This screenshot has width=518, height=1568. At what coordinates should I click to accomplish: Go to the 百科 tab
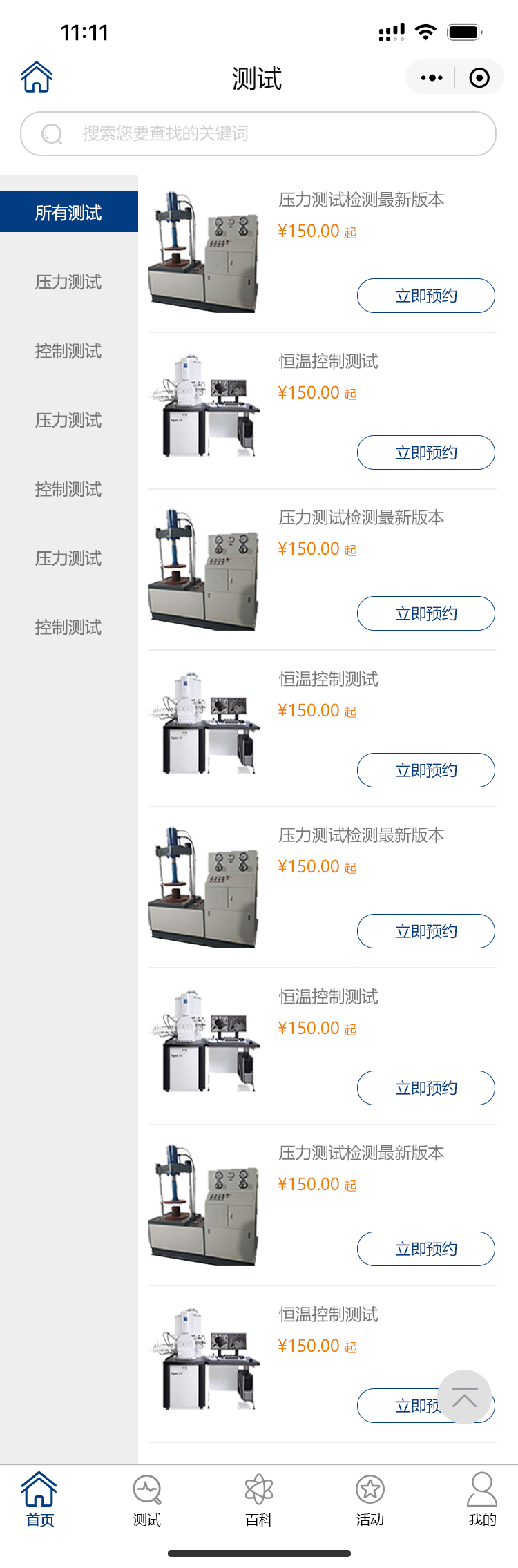click(x=259, y=1499)
